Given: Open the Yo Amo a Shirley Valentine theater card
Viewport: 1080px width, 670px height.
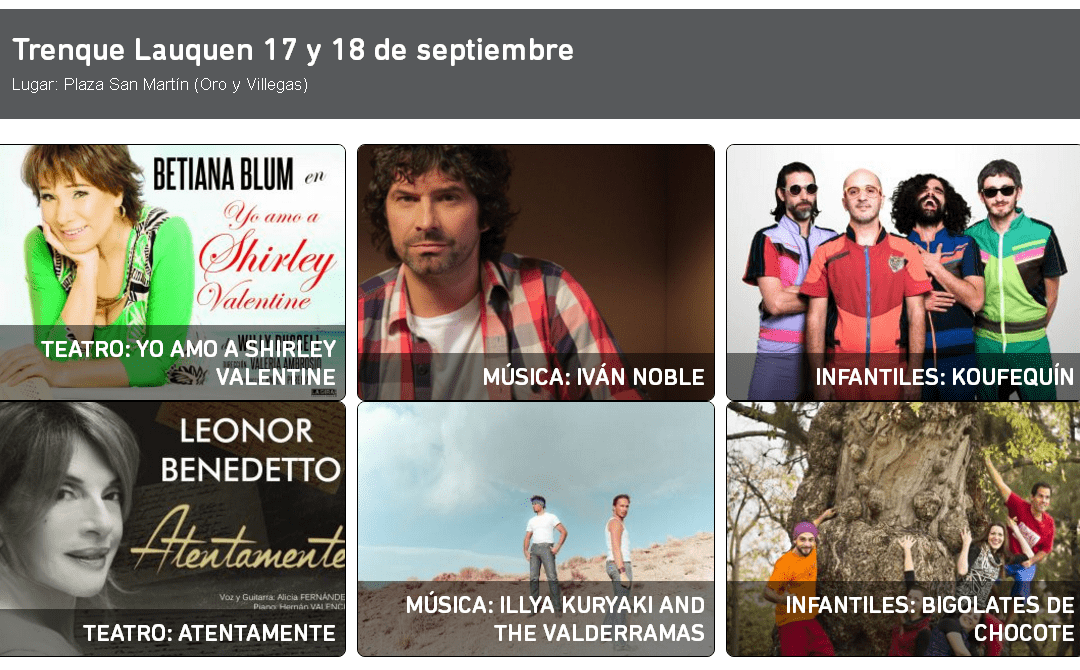Looking at the screenshot, I should point(172,272).
